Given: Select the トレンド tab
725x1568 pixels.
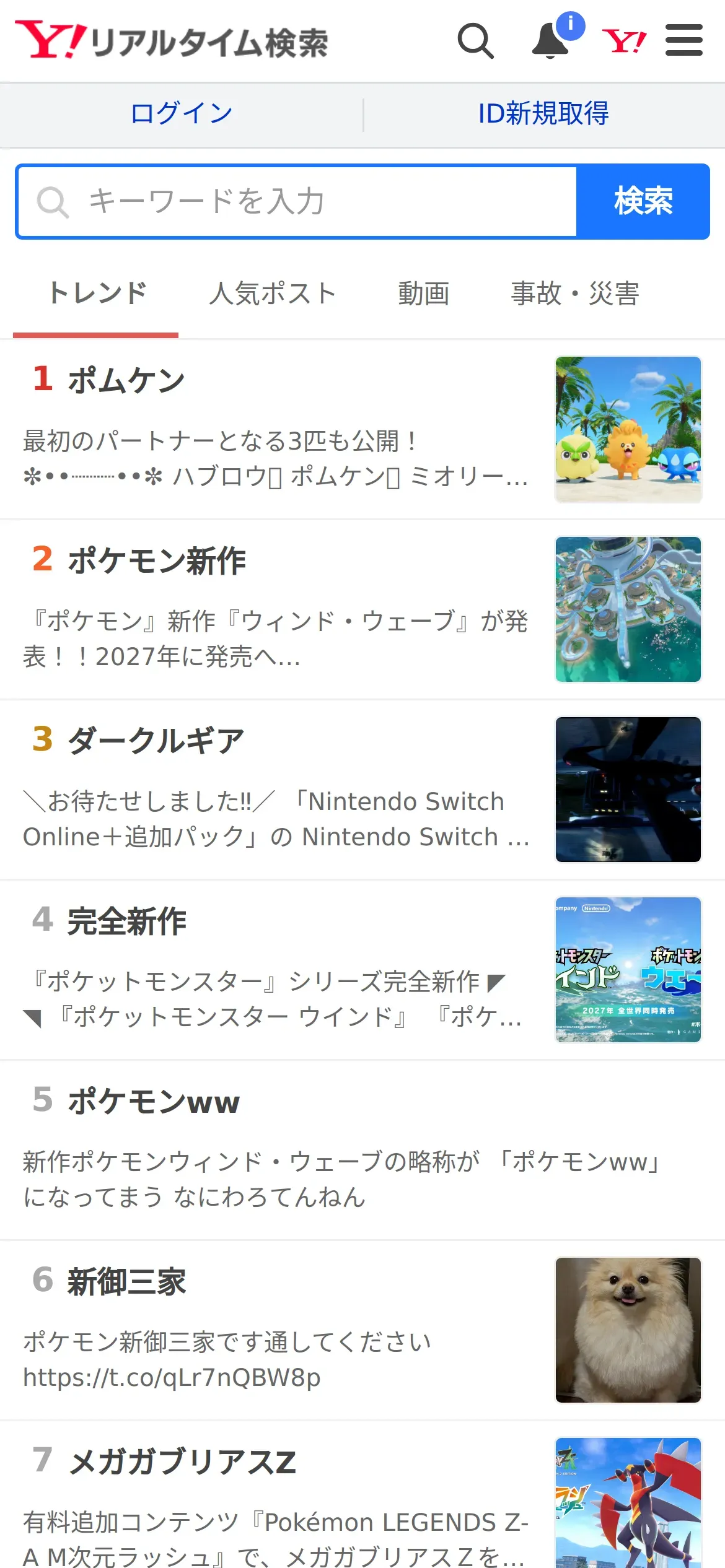Looking at the screenshot, I should click(97, 294).
